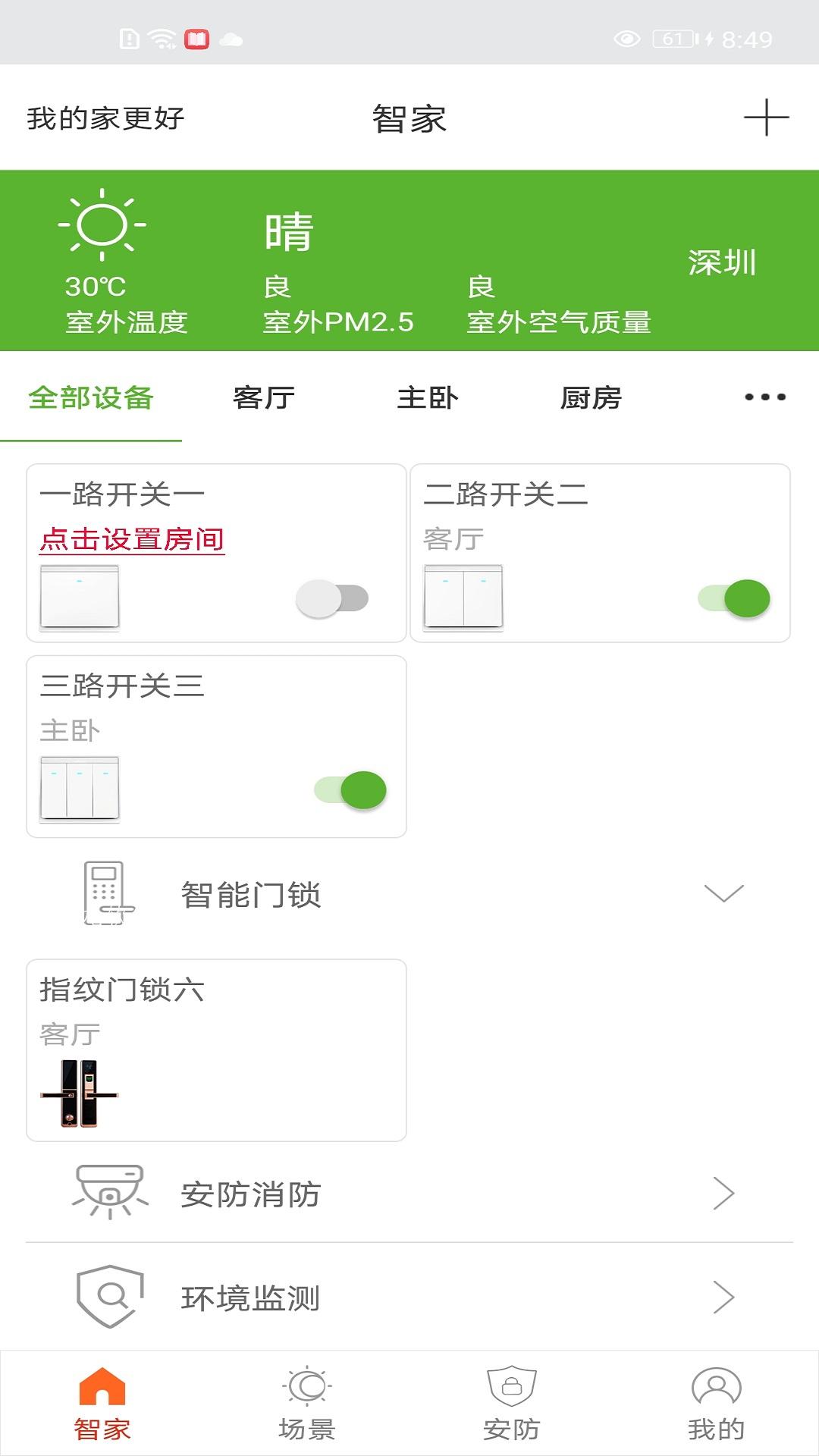This screenshot has width=819, height=1456.
Task: Go to the 场景 tab
Action: [307, 1404]
